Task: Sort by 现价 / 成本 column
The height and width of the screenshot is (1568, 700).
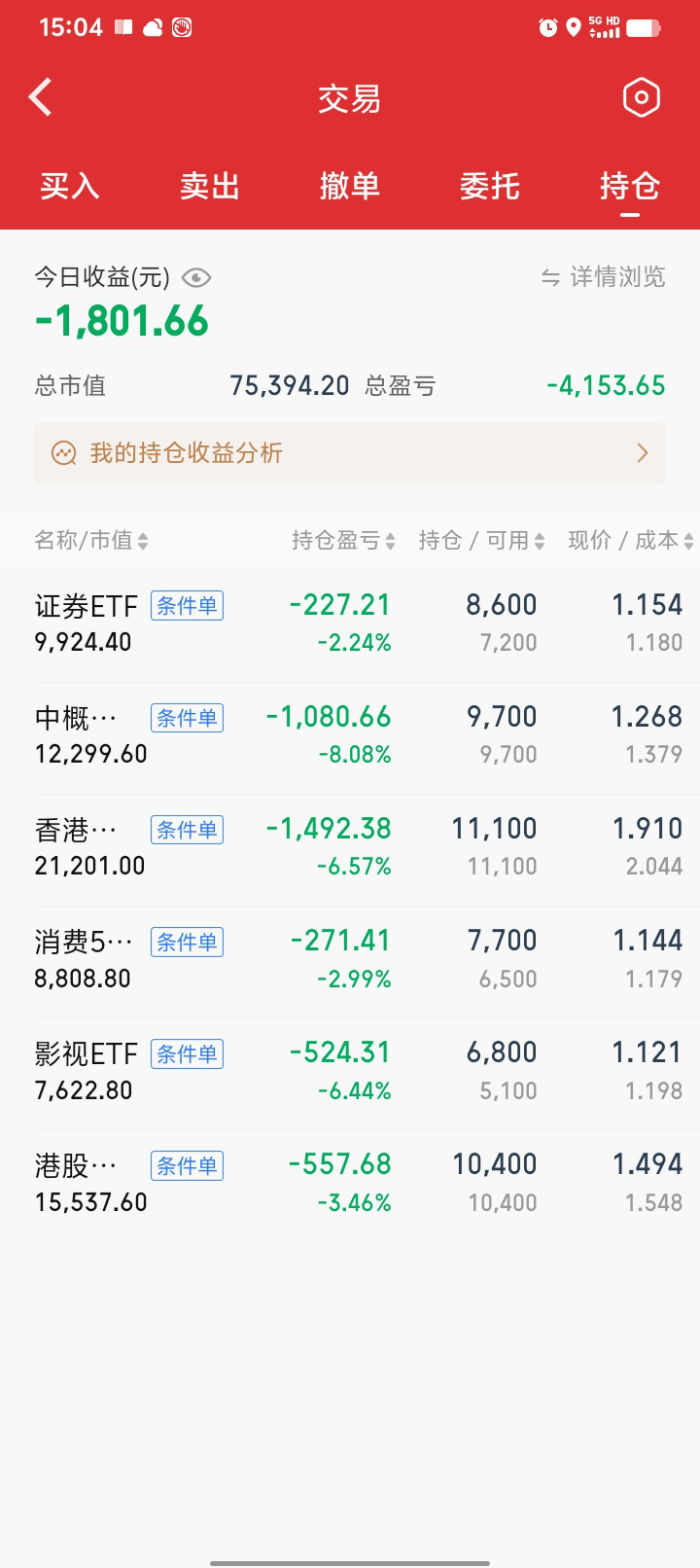Action: [x=630, y=541]
